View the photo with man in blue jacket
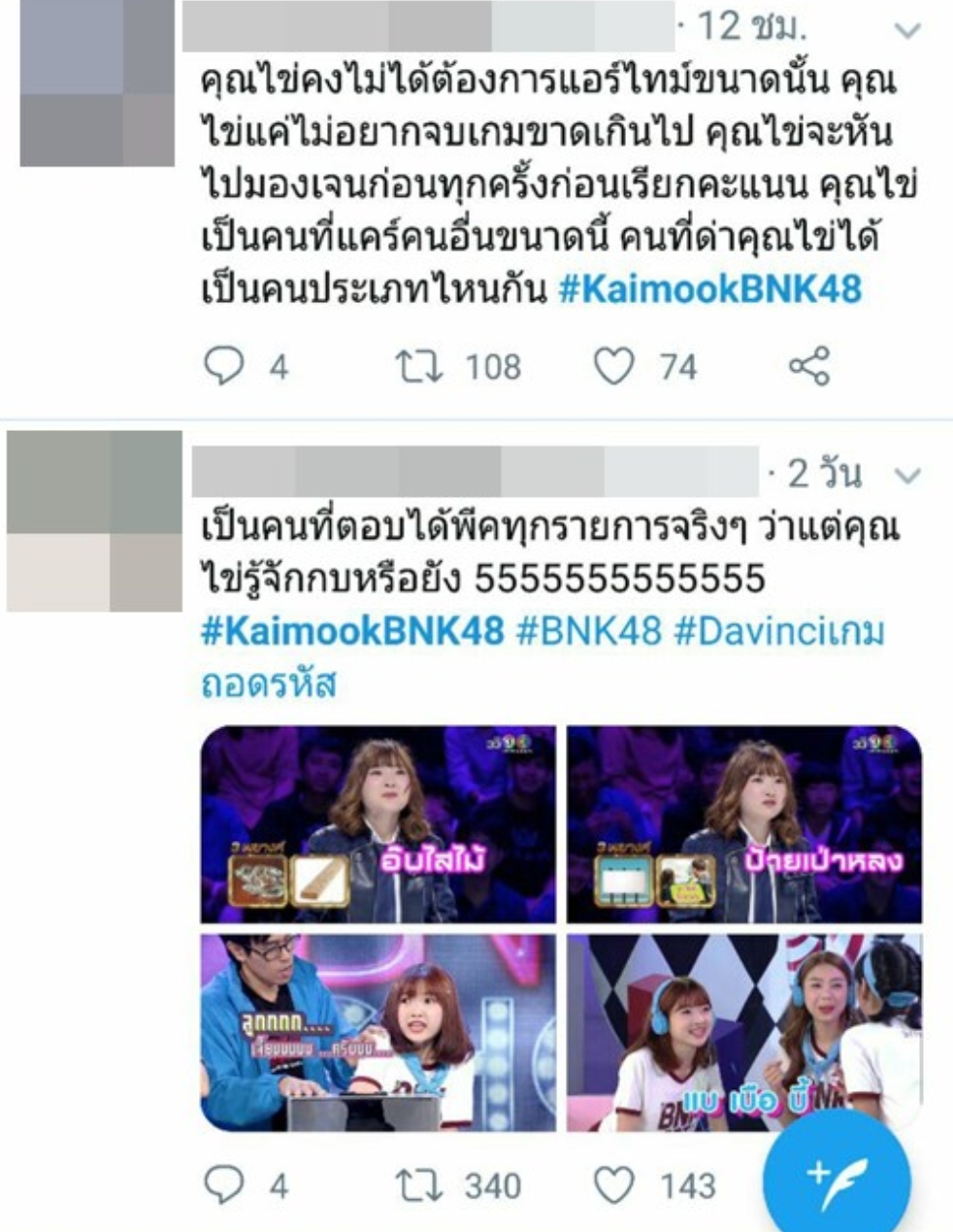The height and width of the screenshot is (1232, 953). coord(378,1032)
